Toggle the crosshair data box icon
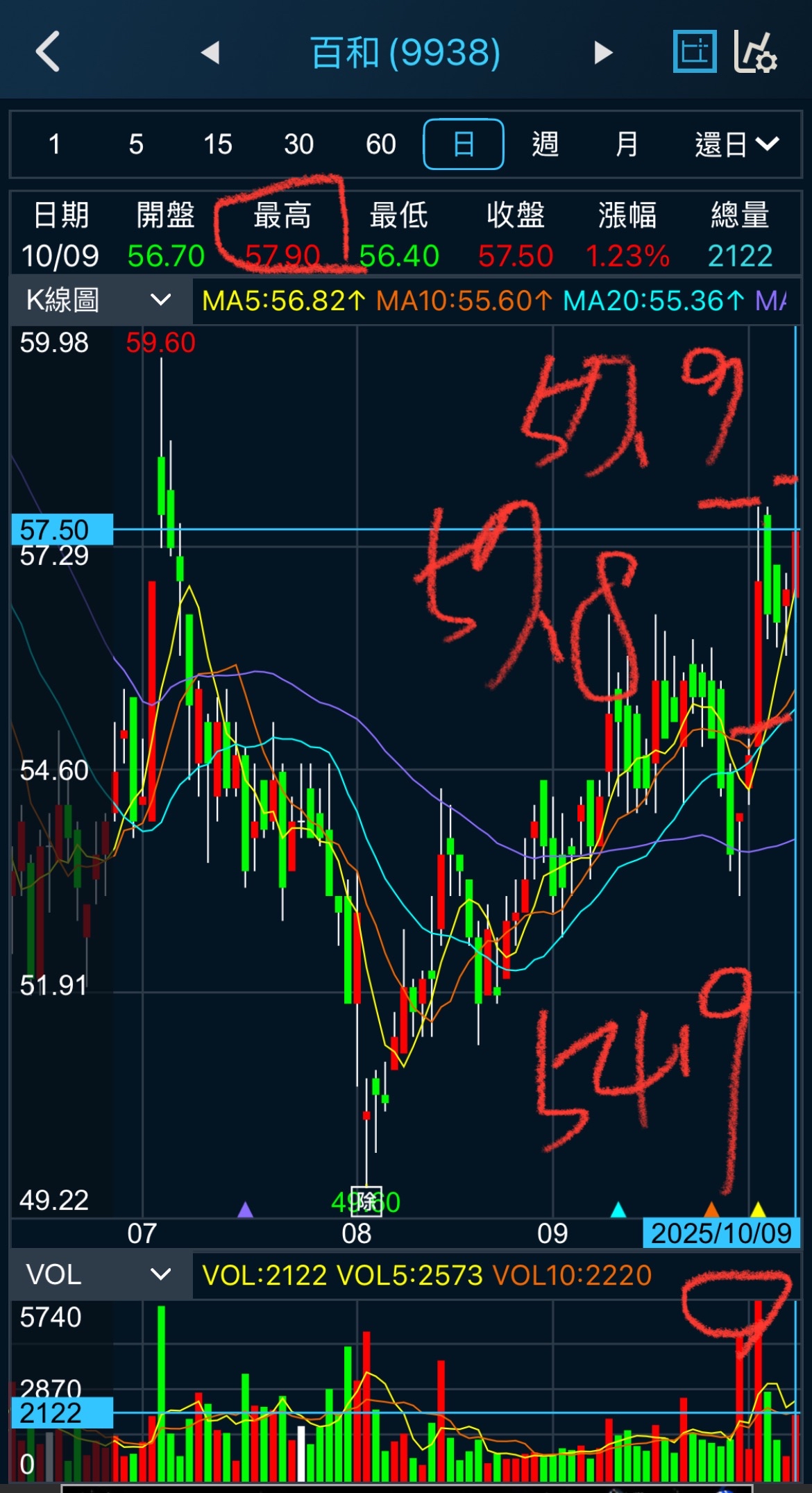The height and width of the screenshot is (1493, 812). 695,51
